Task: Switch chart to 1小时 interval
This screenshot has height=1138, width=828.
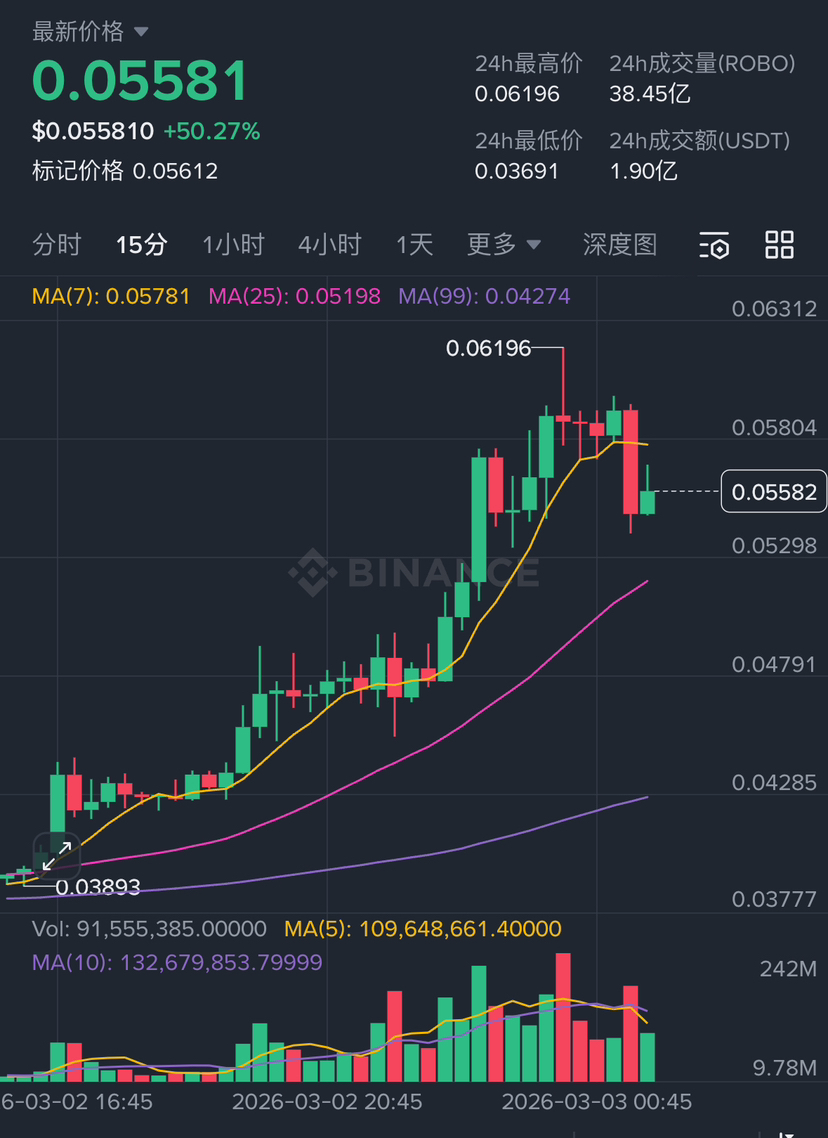Action: click(x=233, y=244)
